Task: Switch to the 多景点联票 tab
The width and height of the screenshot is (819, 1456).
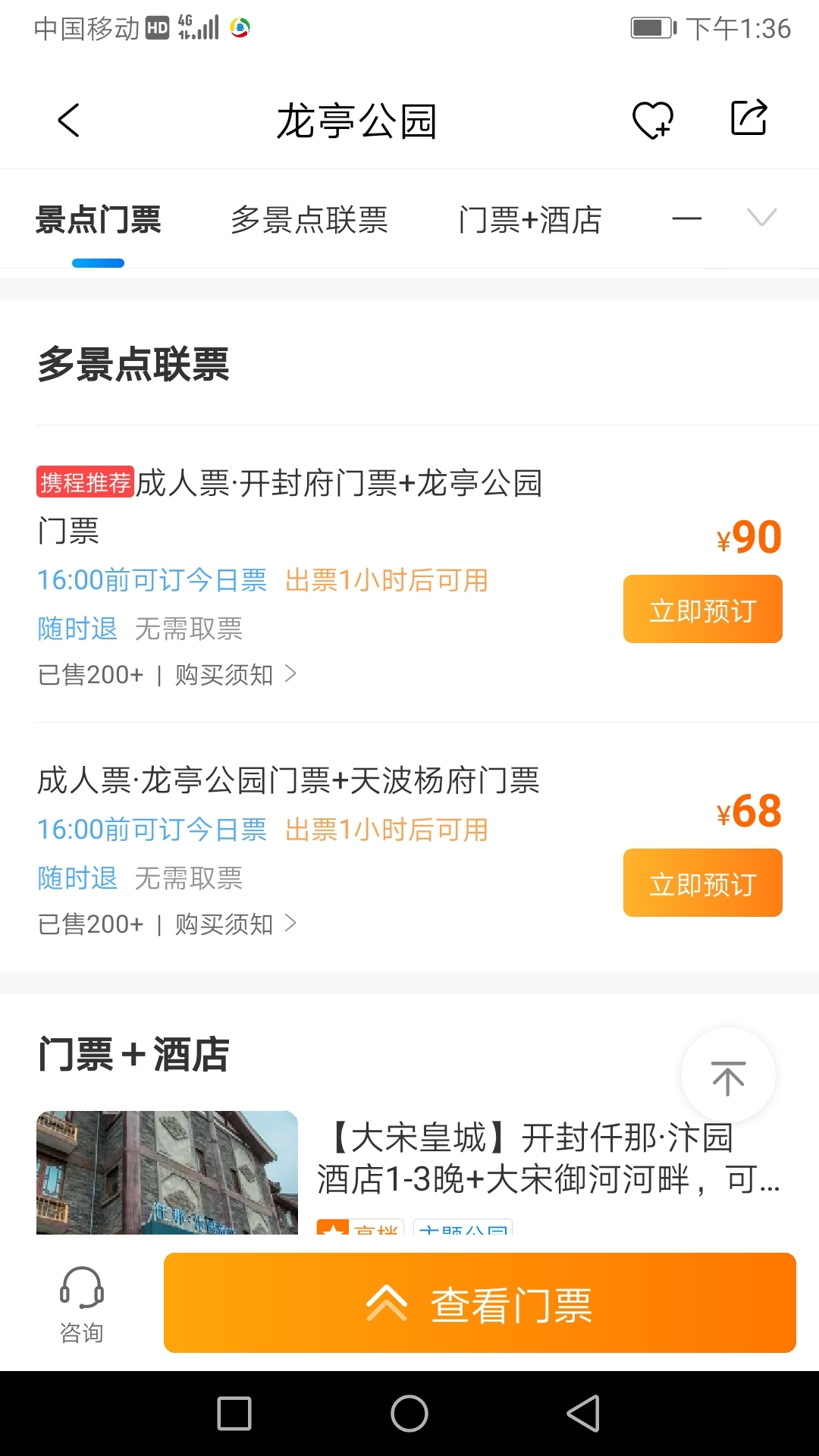Action: pos(309,221)
